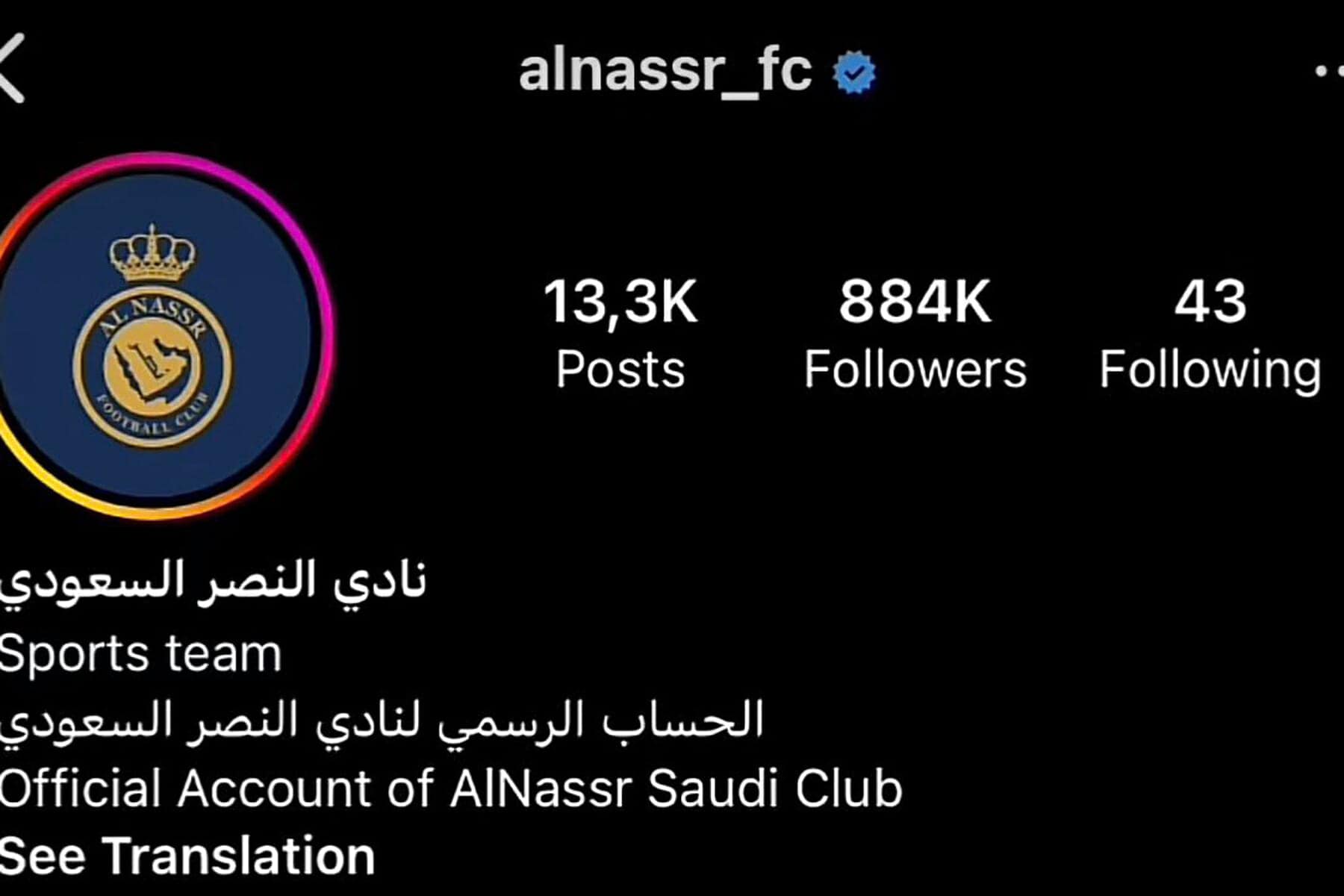Tap the 13,3K Posts count
This screenshot has width=1344, height=896.
(620, 334)
